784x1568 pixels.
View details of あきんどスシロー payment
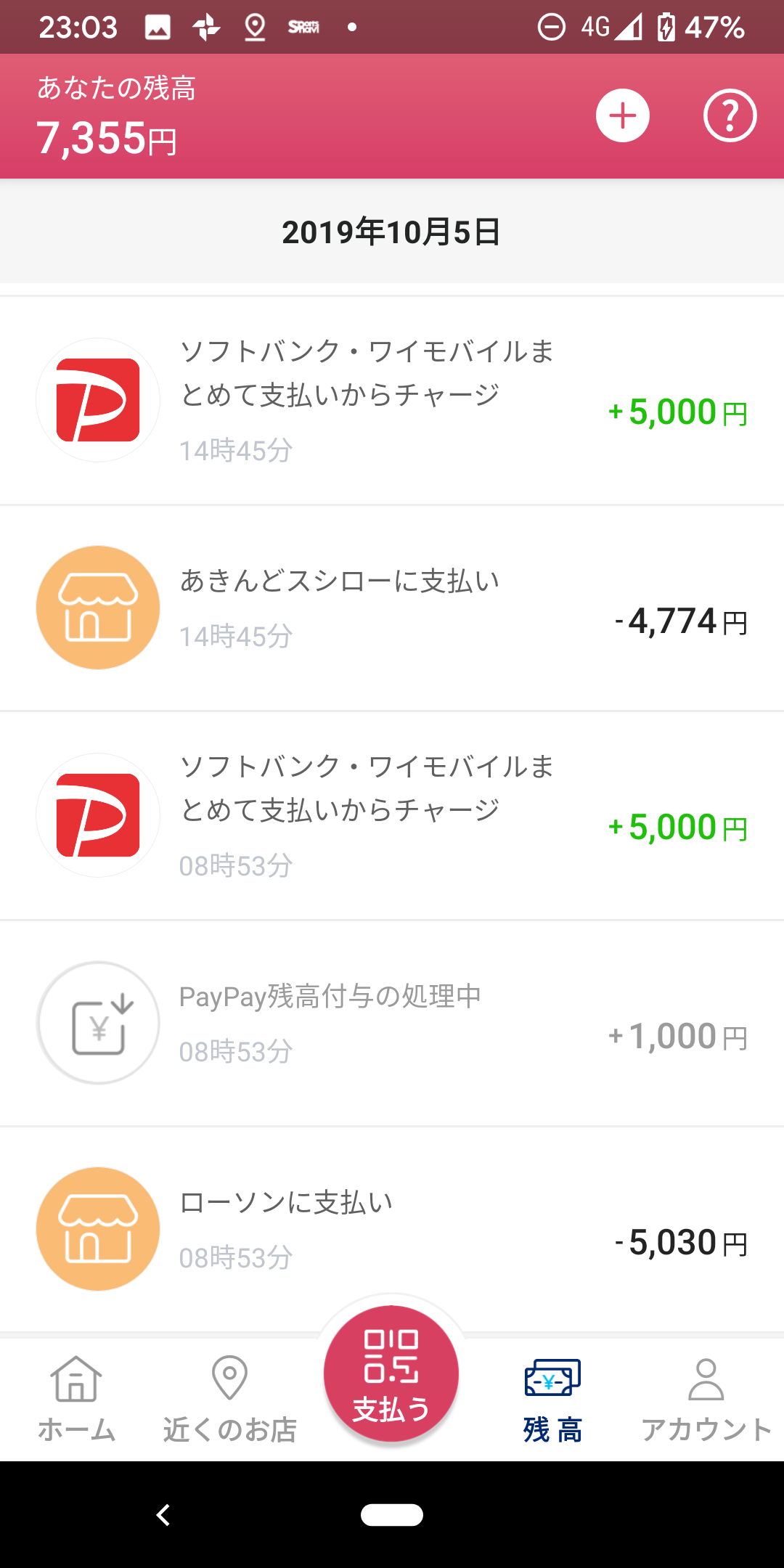coord(392,608)
